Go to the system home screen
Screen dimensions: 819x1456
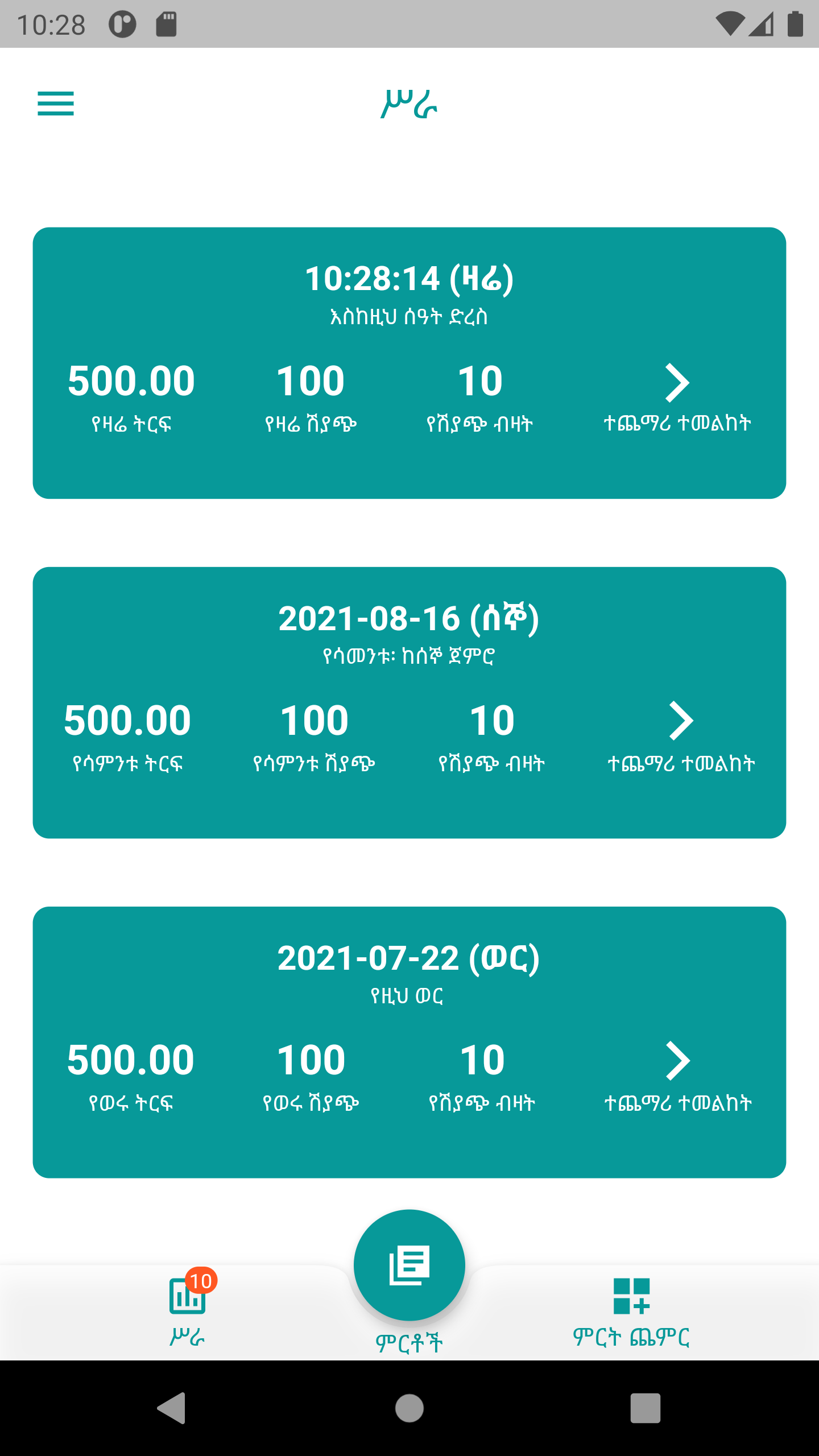pos(409,1408)
